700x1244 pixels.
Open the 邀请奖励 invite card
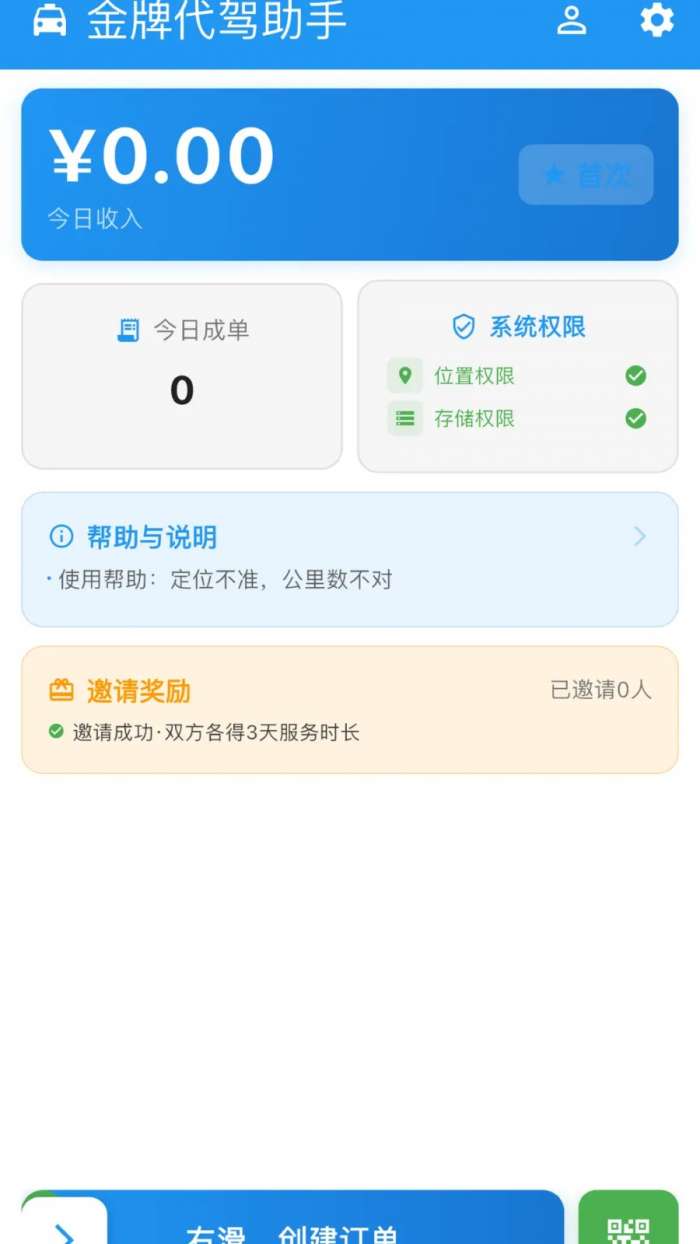[349, 709]
